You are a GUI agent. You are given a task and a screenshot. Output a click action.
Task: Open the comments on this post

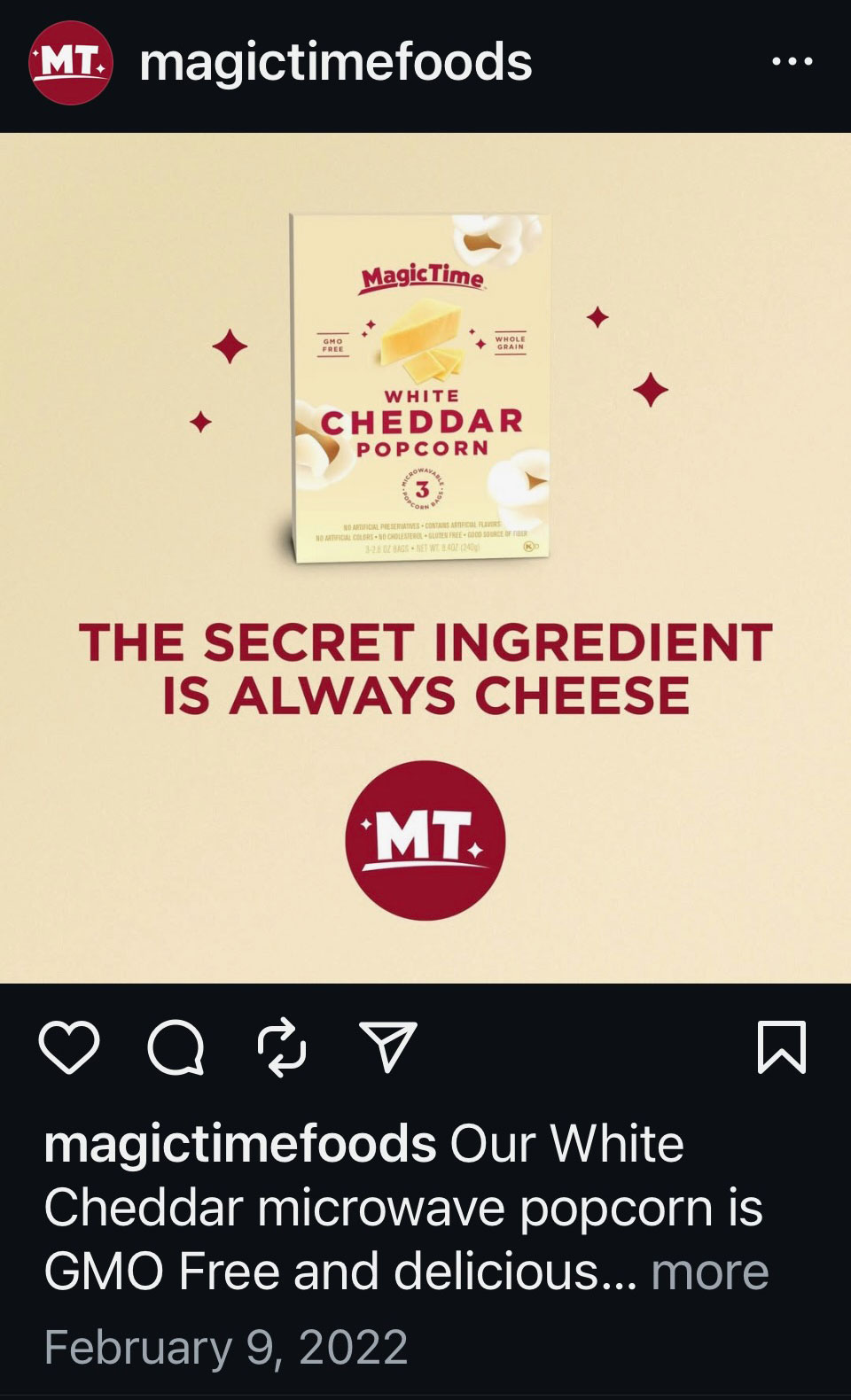tap(176, 1047)
